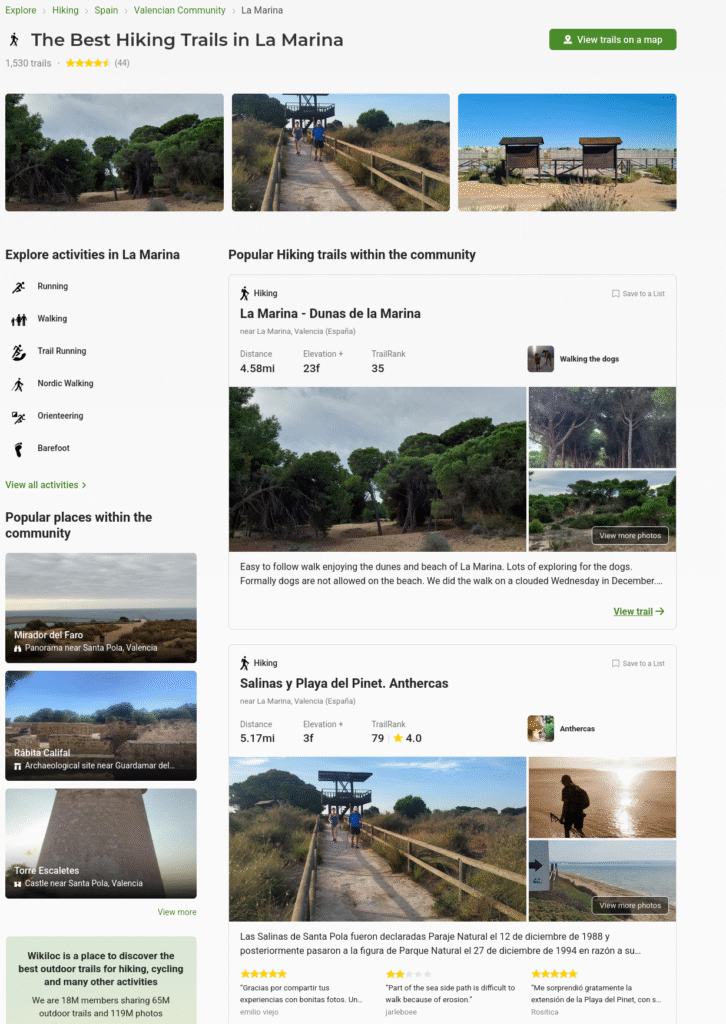Open the Torre Escaletes place card
The width and height of the screenshot is (726, 1024).
[101, 843]
